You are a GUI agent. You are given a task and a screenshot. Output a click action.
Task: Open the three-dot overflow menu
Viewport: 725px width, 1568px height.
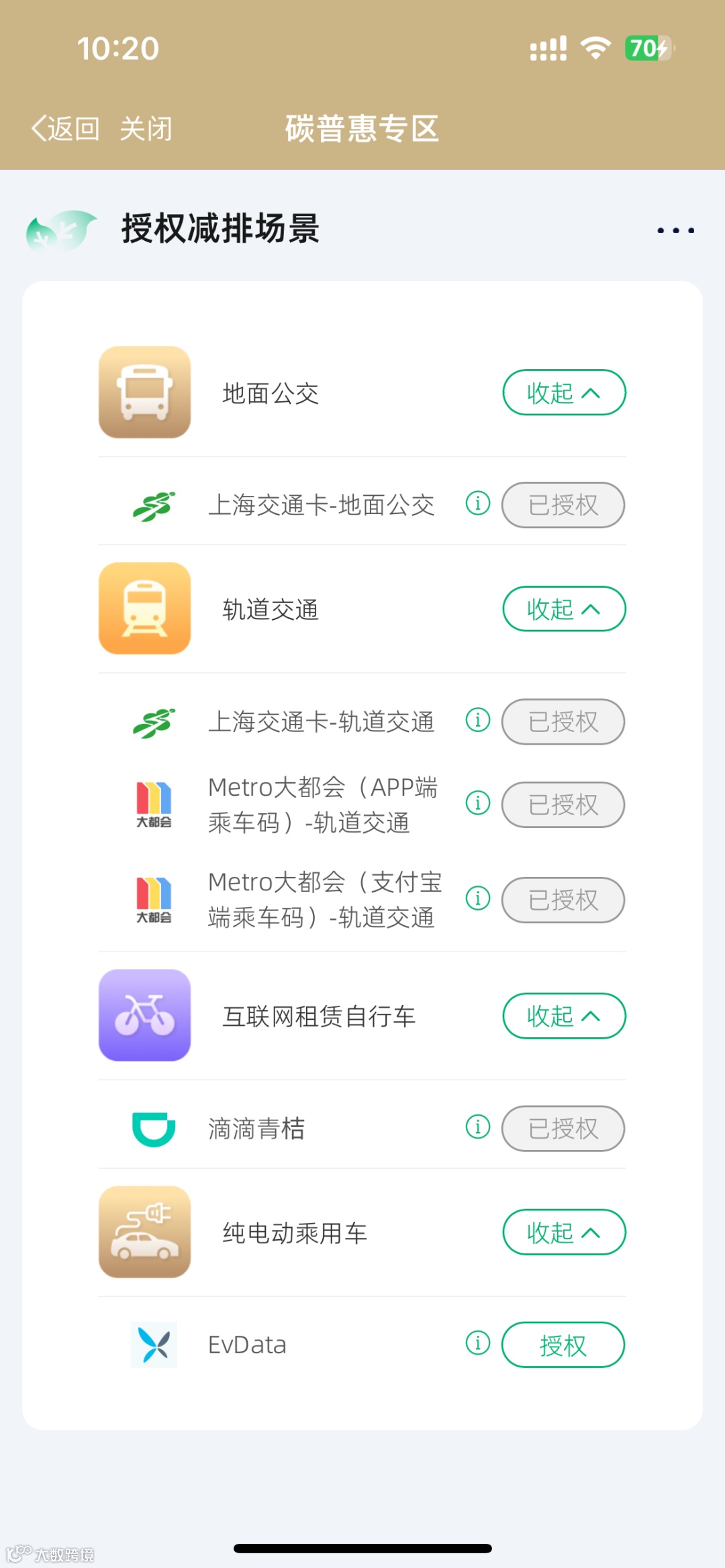click(x=675, y=230)
